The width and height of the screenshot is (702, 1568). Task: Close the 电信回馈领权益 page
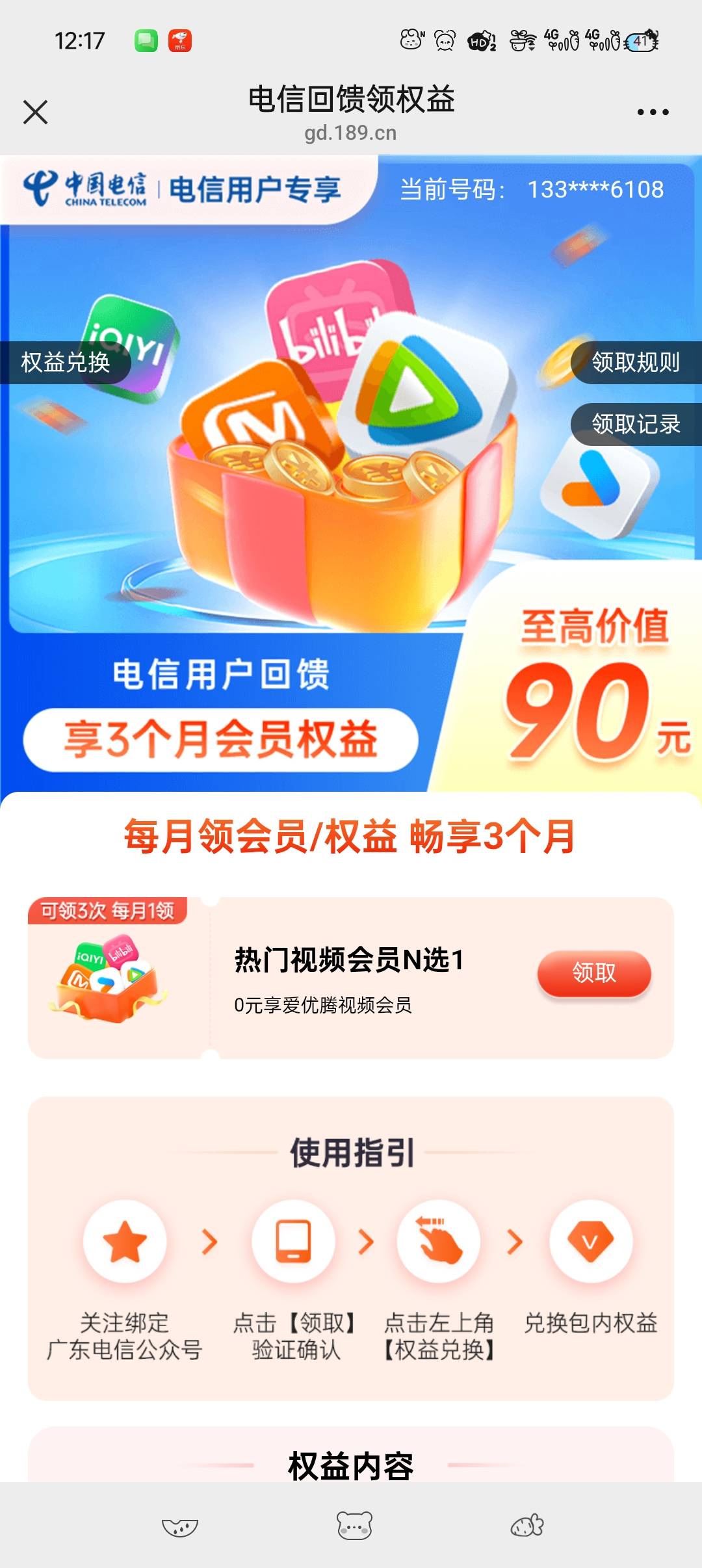click(x=35, y=112)
